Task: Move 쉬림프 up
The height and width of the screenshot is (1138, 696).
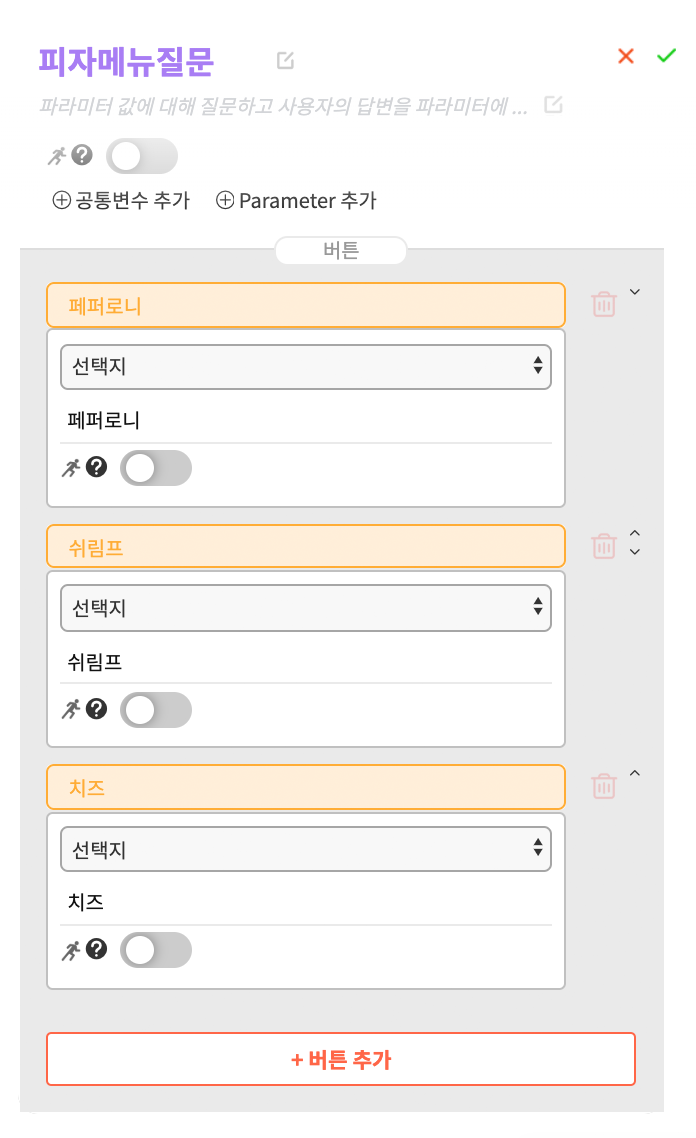Action: point(635,533)
